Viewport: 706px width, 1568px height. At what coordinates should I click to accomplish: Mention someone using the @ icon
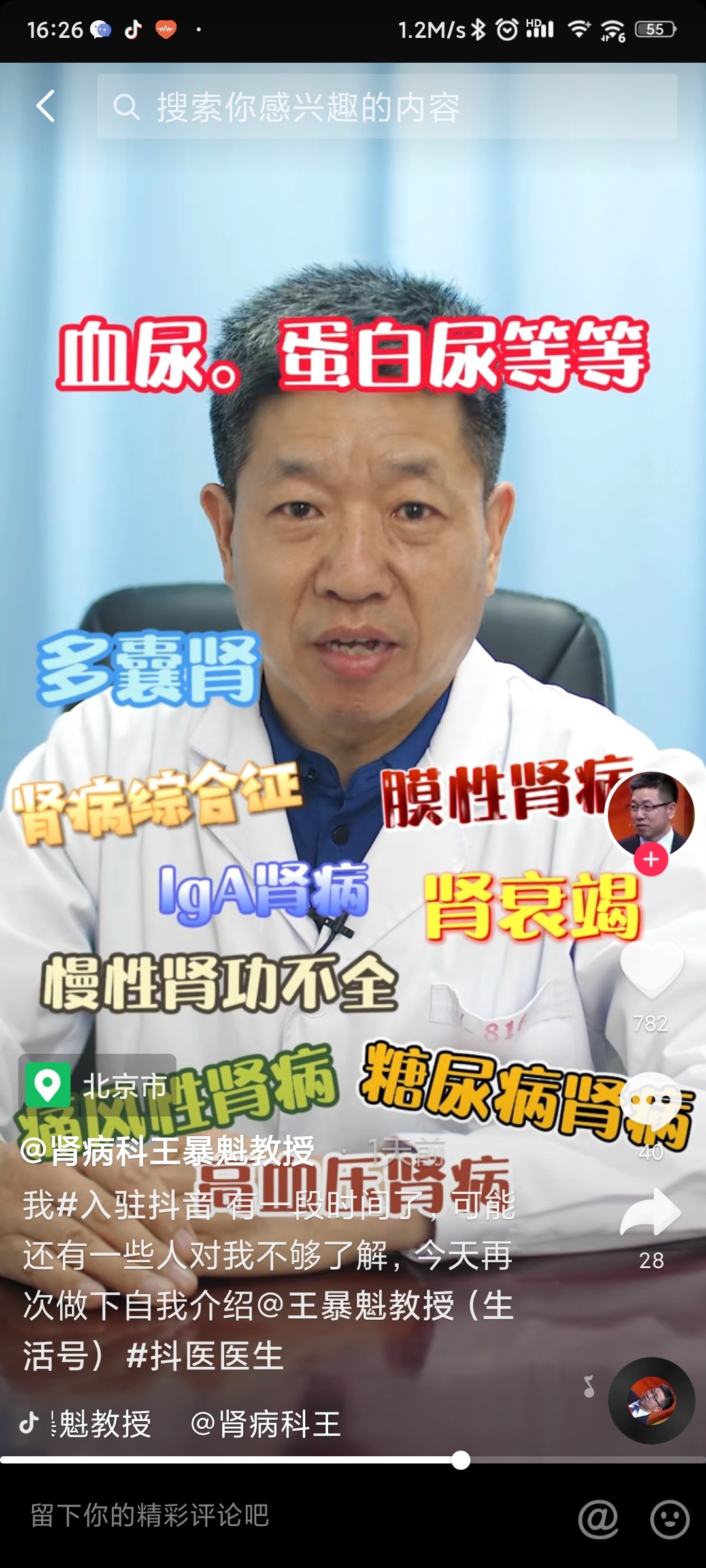[598, 1518]
